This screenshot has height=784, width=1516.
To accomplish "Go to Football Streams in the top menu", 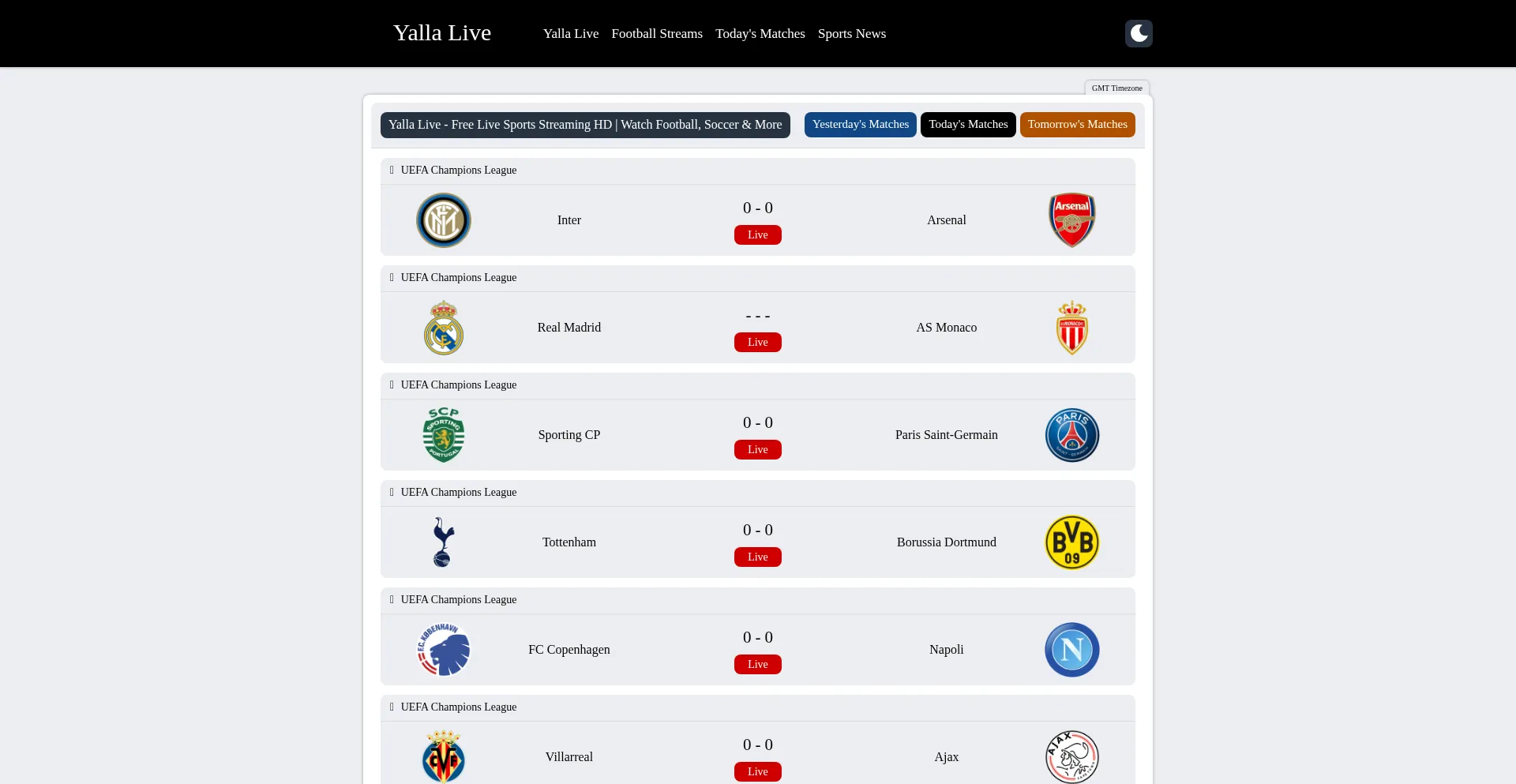I will pyautogui.click(x=656, y=33).
